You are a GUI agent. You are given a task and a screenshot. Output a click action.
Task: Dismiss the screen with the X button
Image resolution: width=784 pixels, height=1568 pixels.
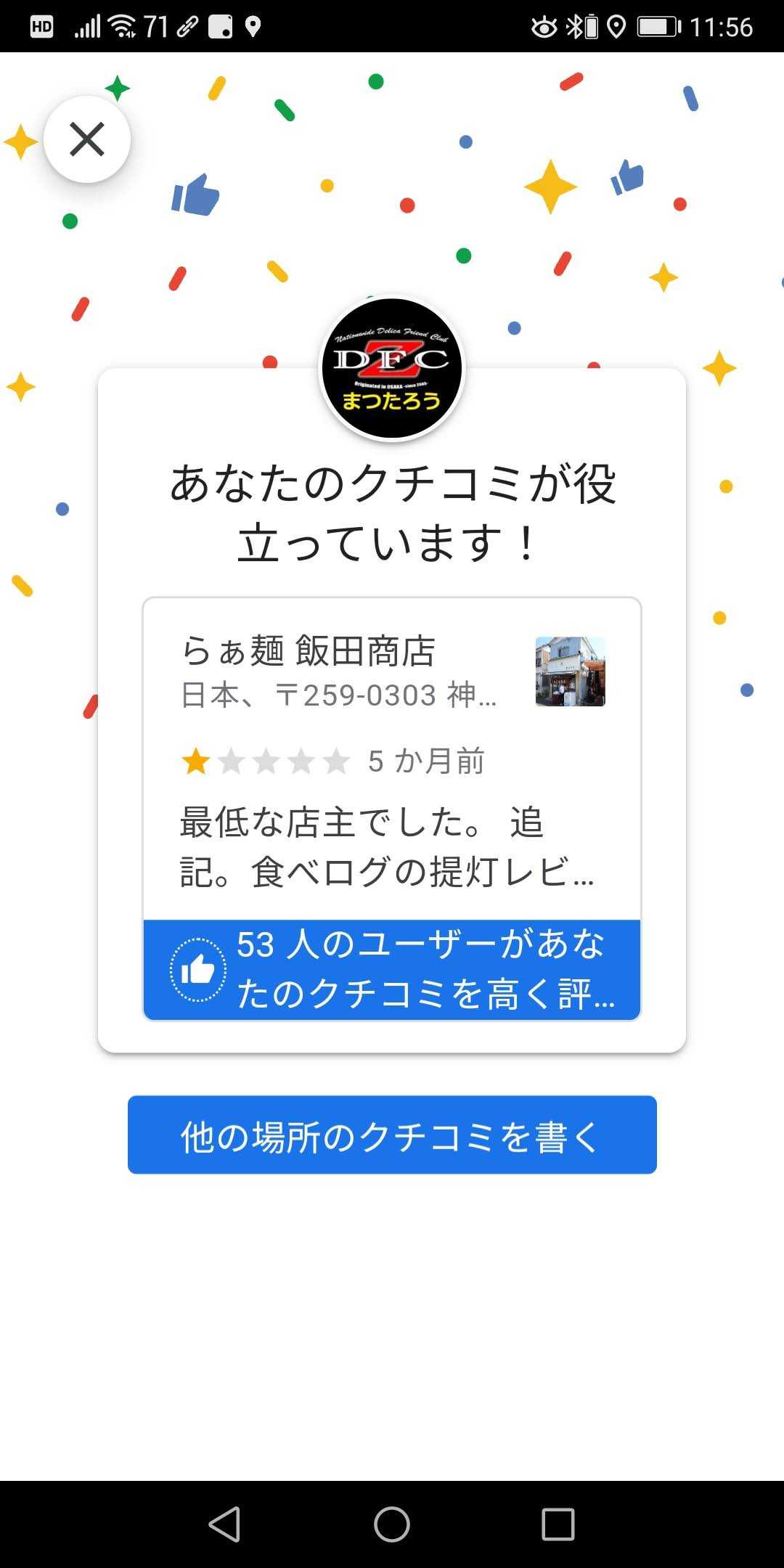coord(87,139)
